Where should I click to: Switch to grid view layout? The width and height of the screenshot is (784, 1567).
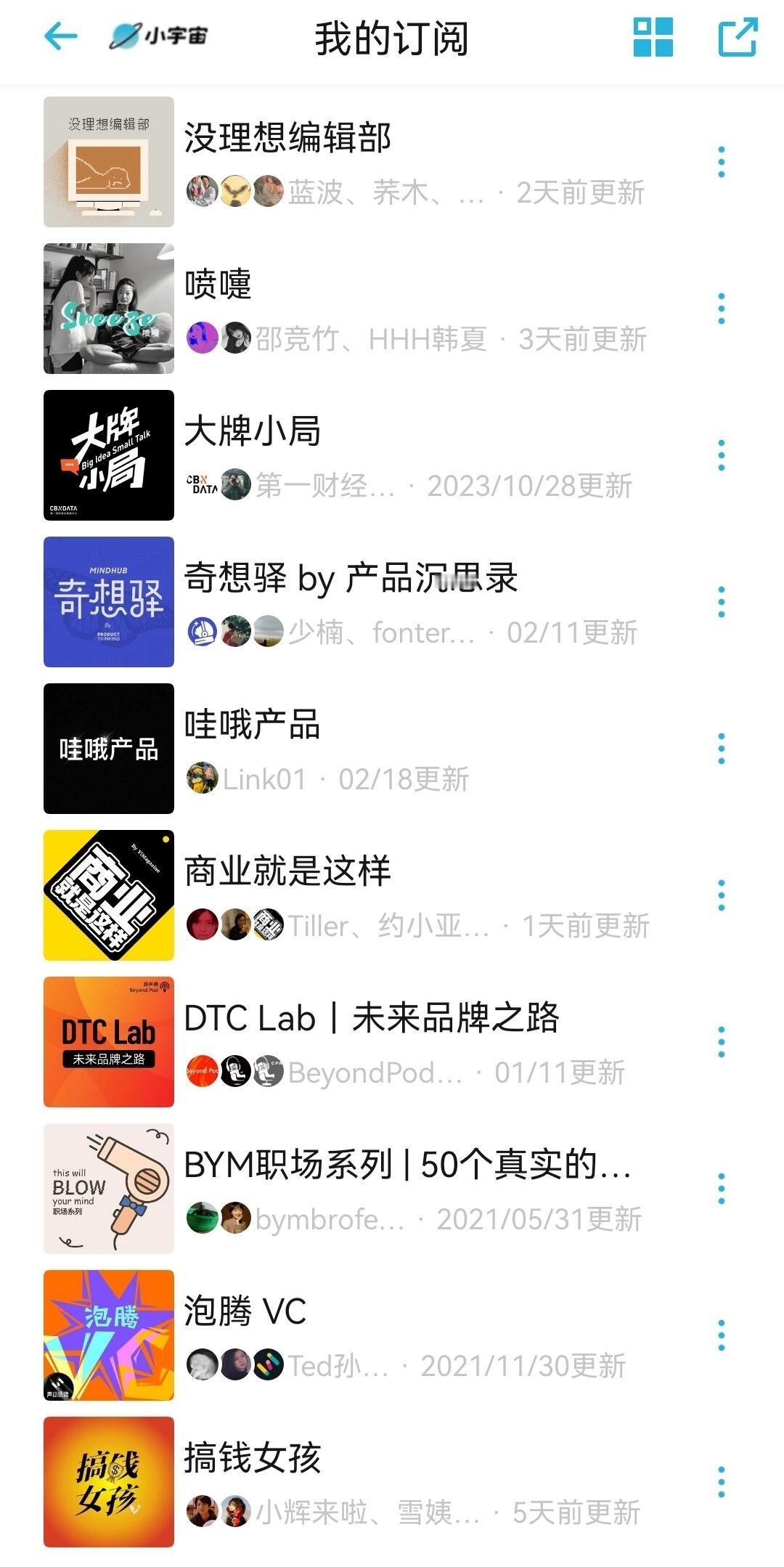tap(653, 37)
